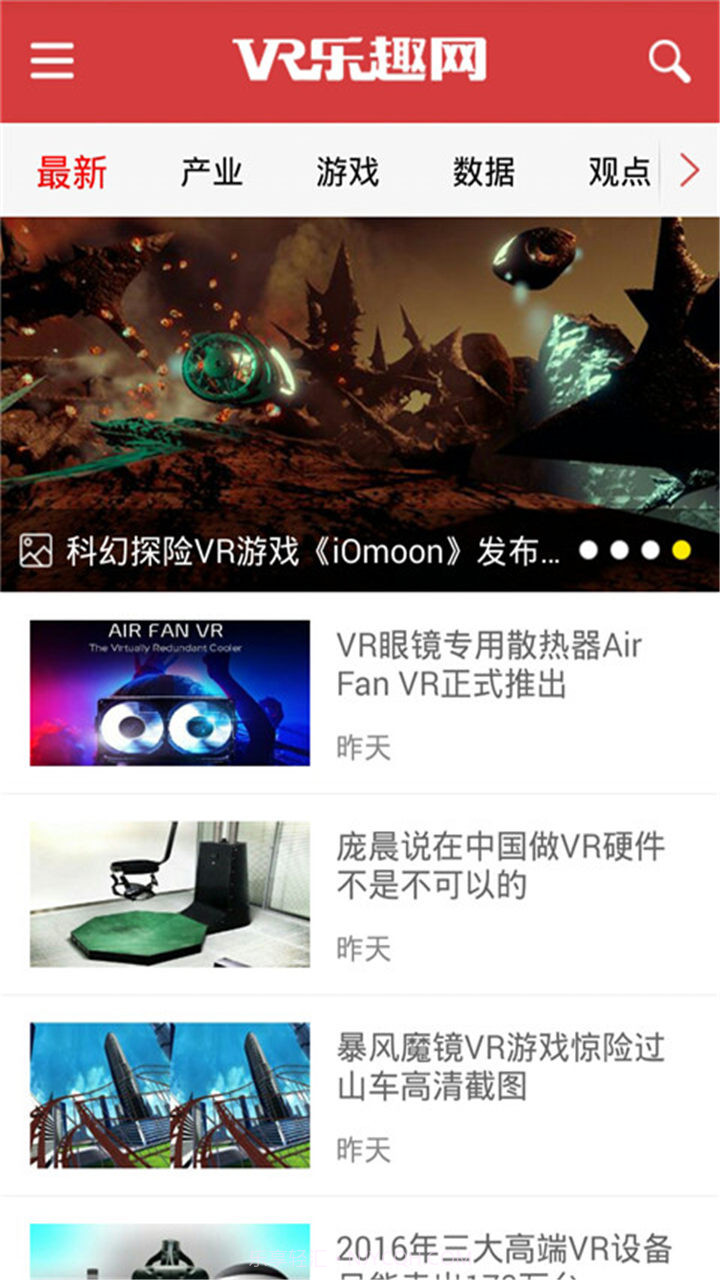
Task: Select the yellow active carousel dot
Action: click(681, 549)
